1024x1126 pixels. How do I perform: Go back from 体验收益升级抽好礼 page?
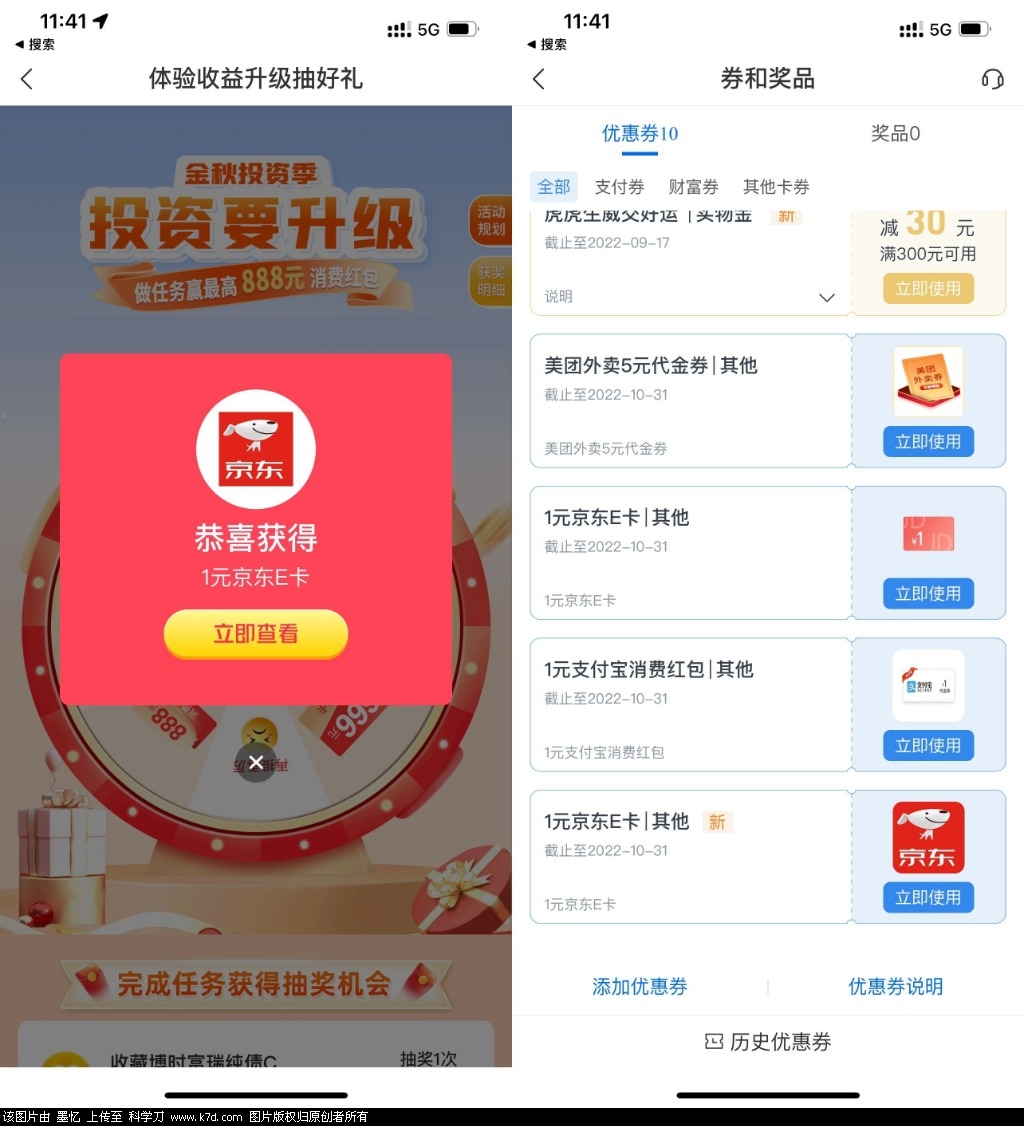click(x=27, y=79)
